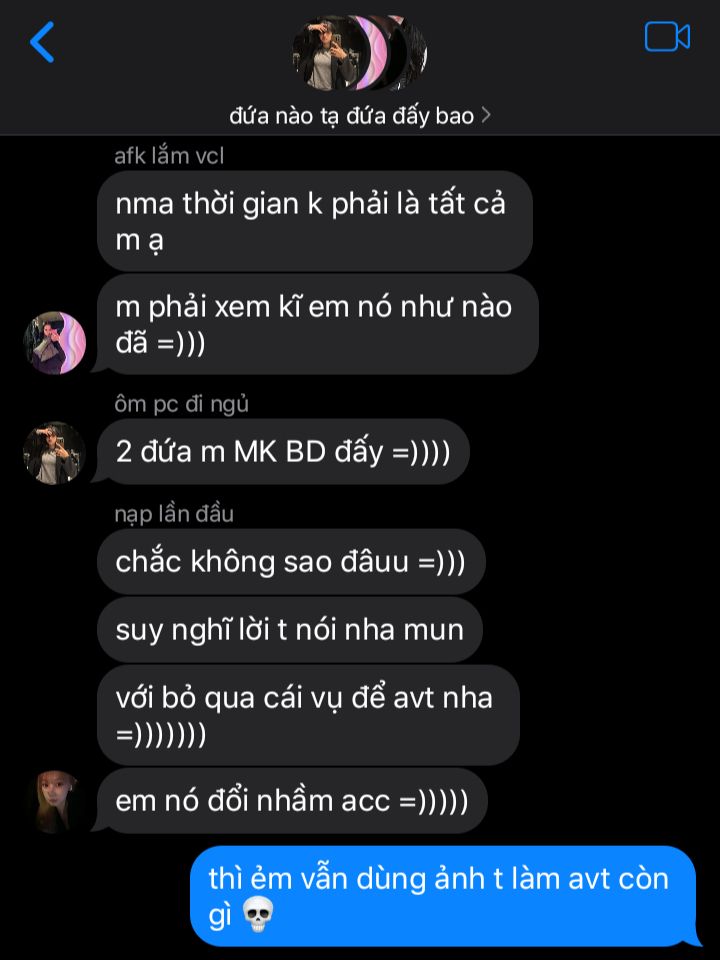Open the group avatar cluster at top
This screenshot has height=960, width=720.
pos(359,53)
